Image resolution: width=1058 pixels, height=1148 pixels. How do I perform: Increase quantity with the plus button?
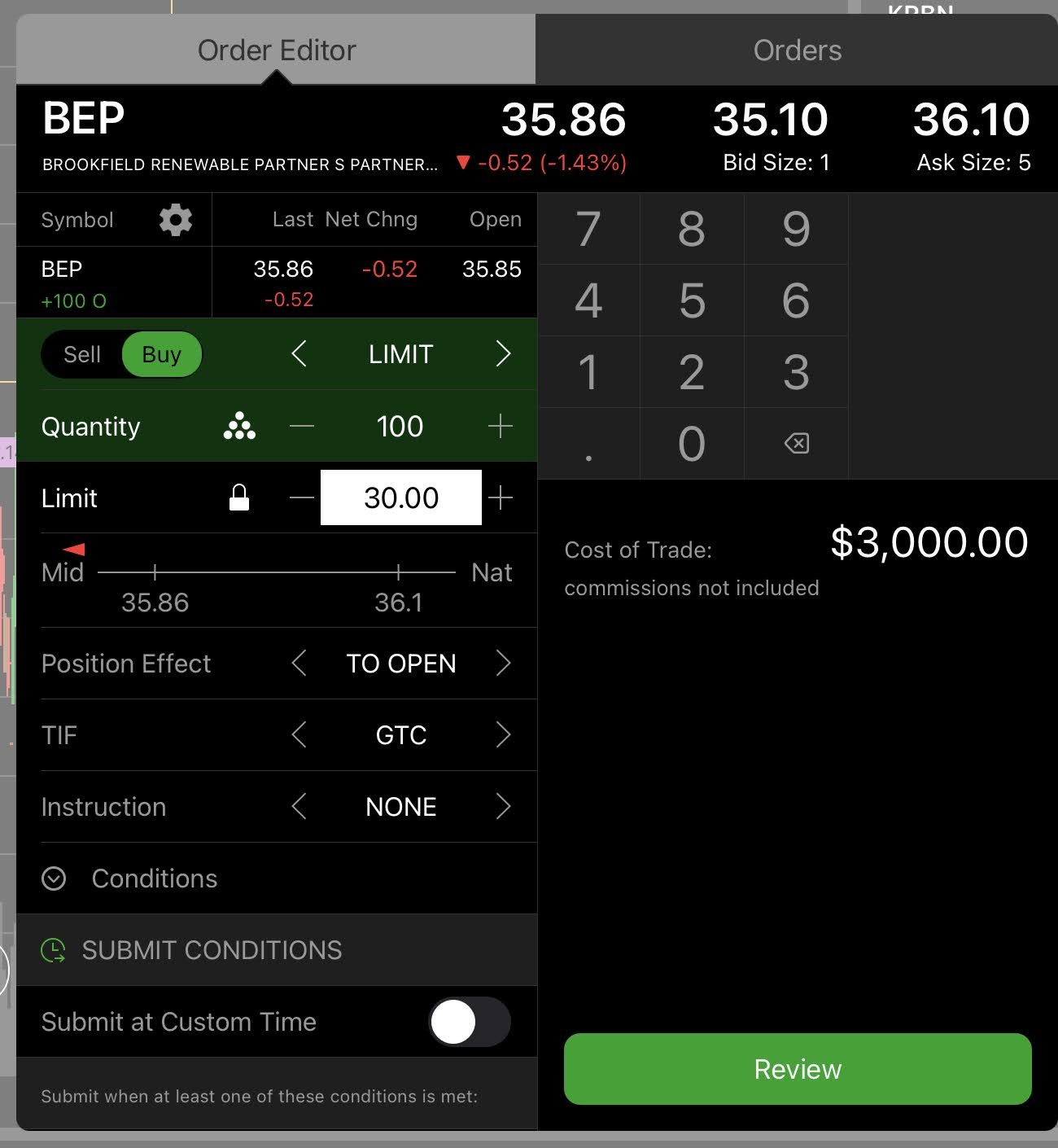pos(501,426)
